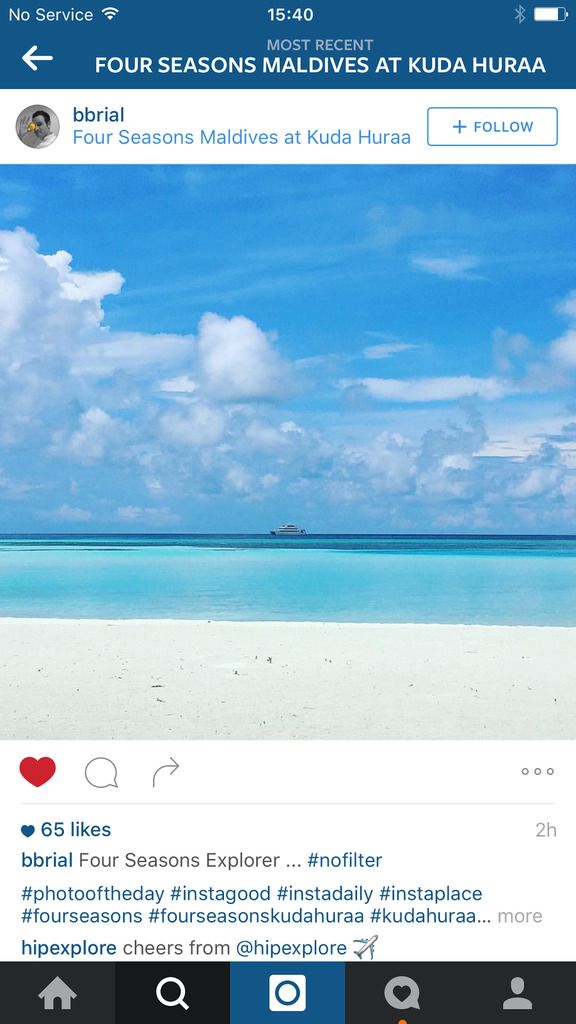Open the @hipexplore mention
Viewport: 576px width, 1024px height.
(x=291, y=948)
